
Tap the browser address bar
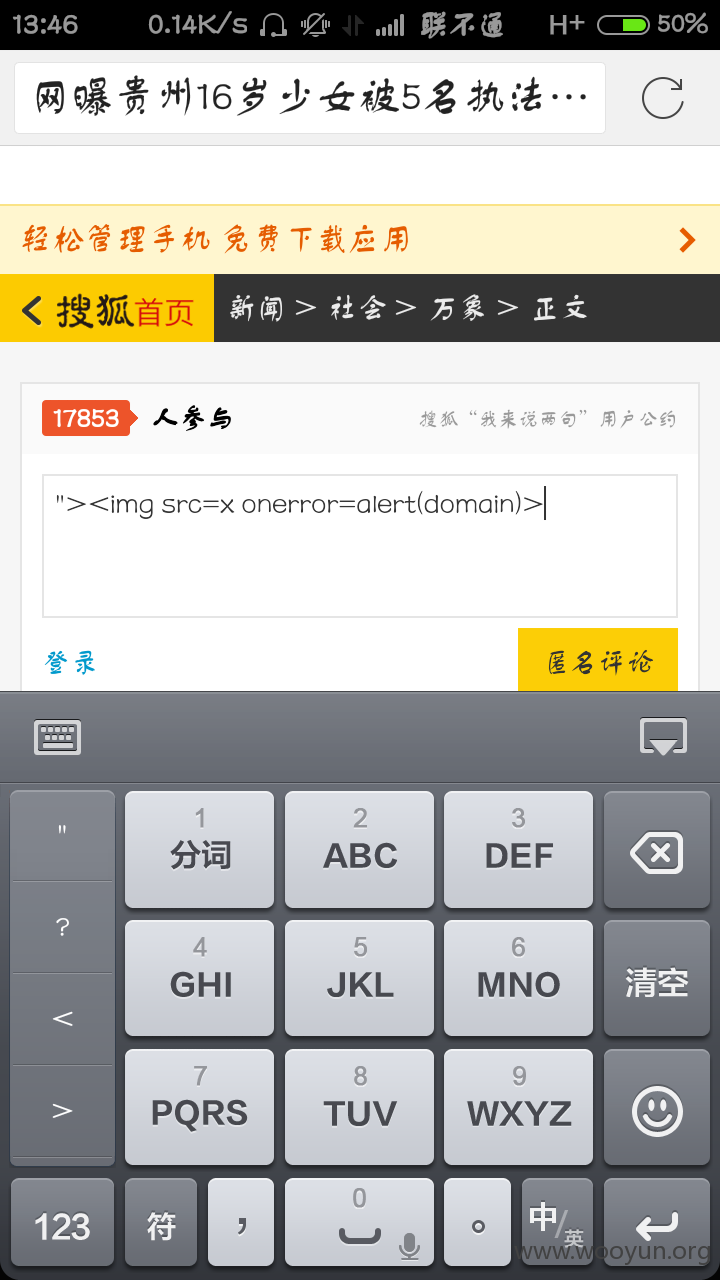pos(310,98)
